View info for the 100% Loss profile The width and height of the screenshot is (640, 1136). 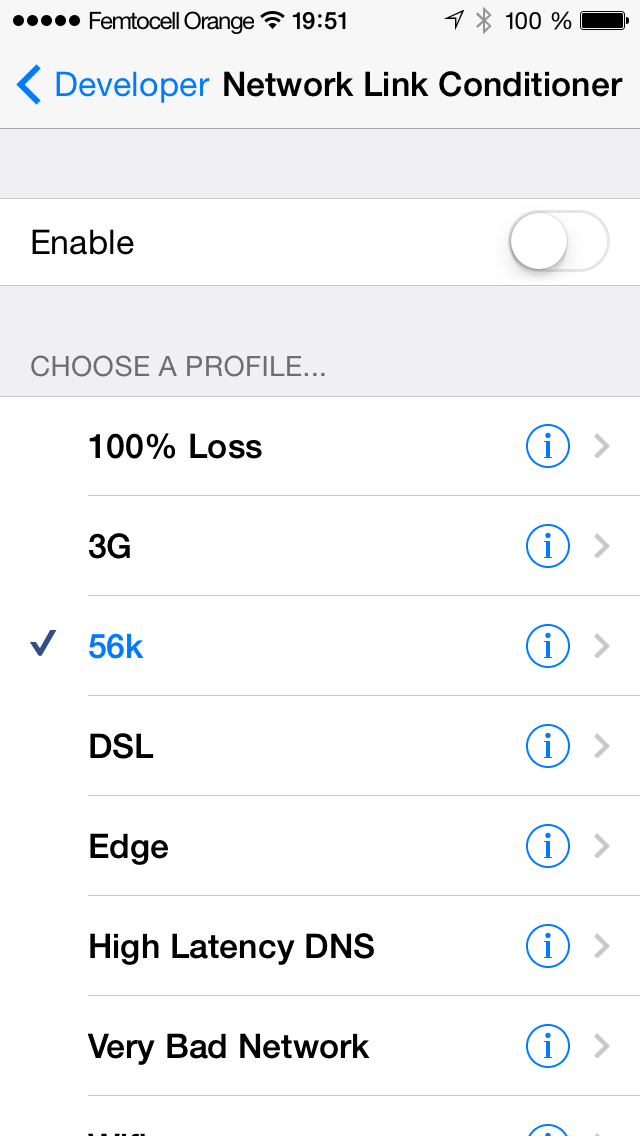547,447
